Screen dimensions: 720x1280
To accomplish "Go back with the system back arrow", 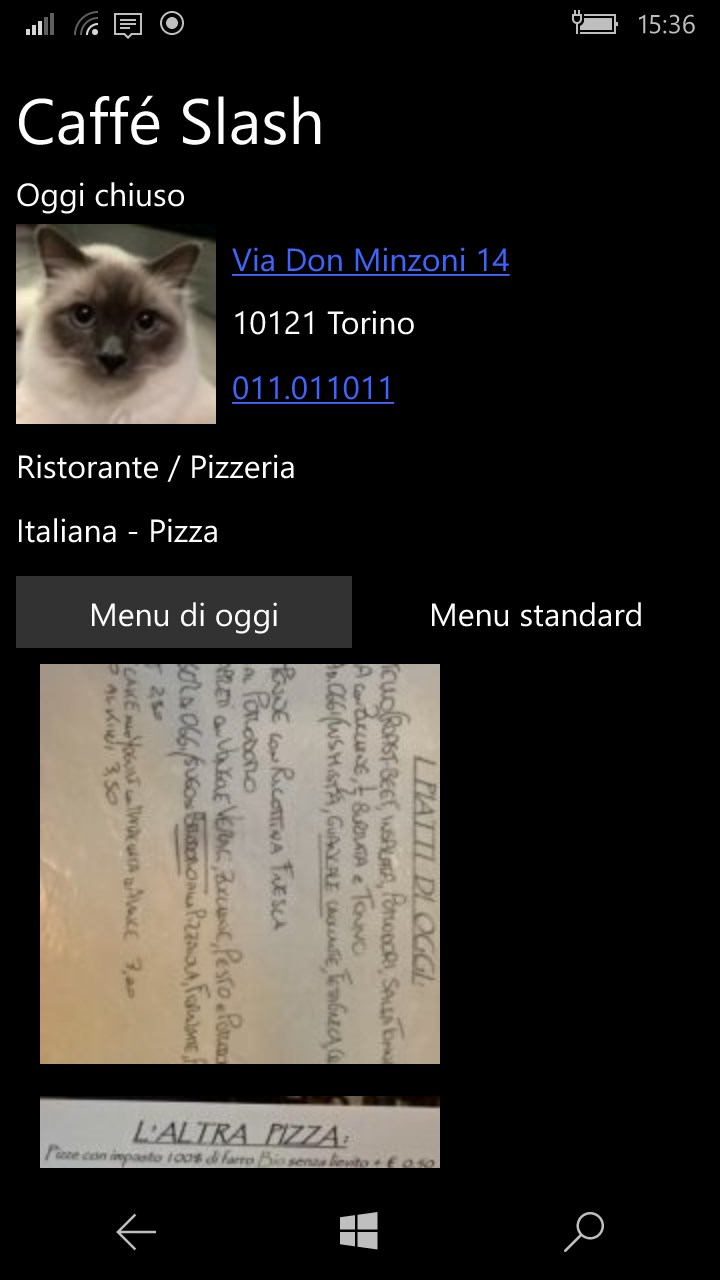I will [x=136, y=1232].
